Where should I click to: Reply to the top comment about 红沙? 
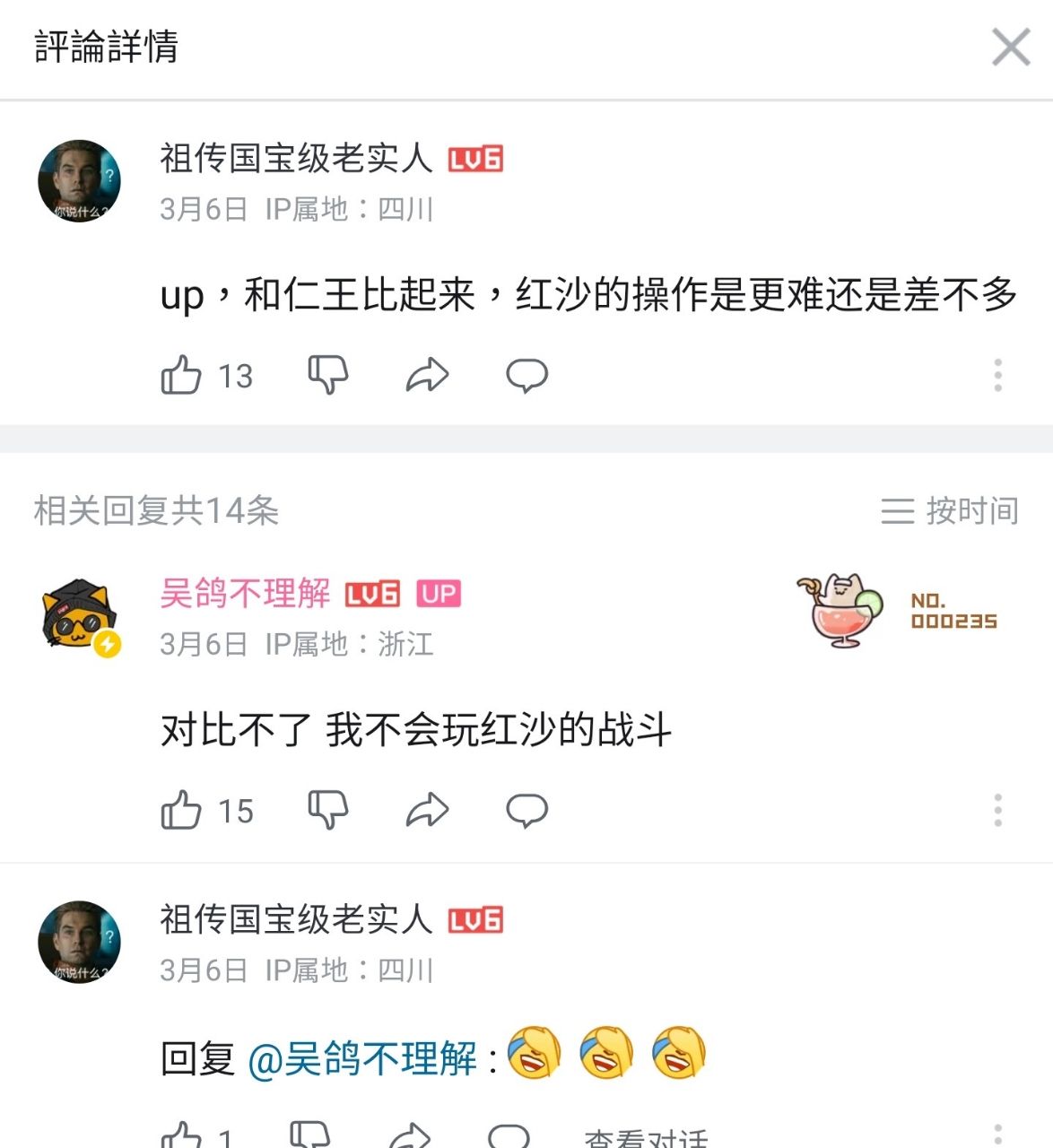tap(526, 375)
